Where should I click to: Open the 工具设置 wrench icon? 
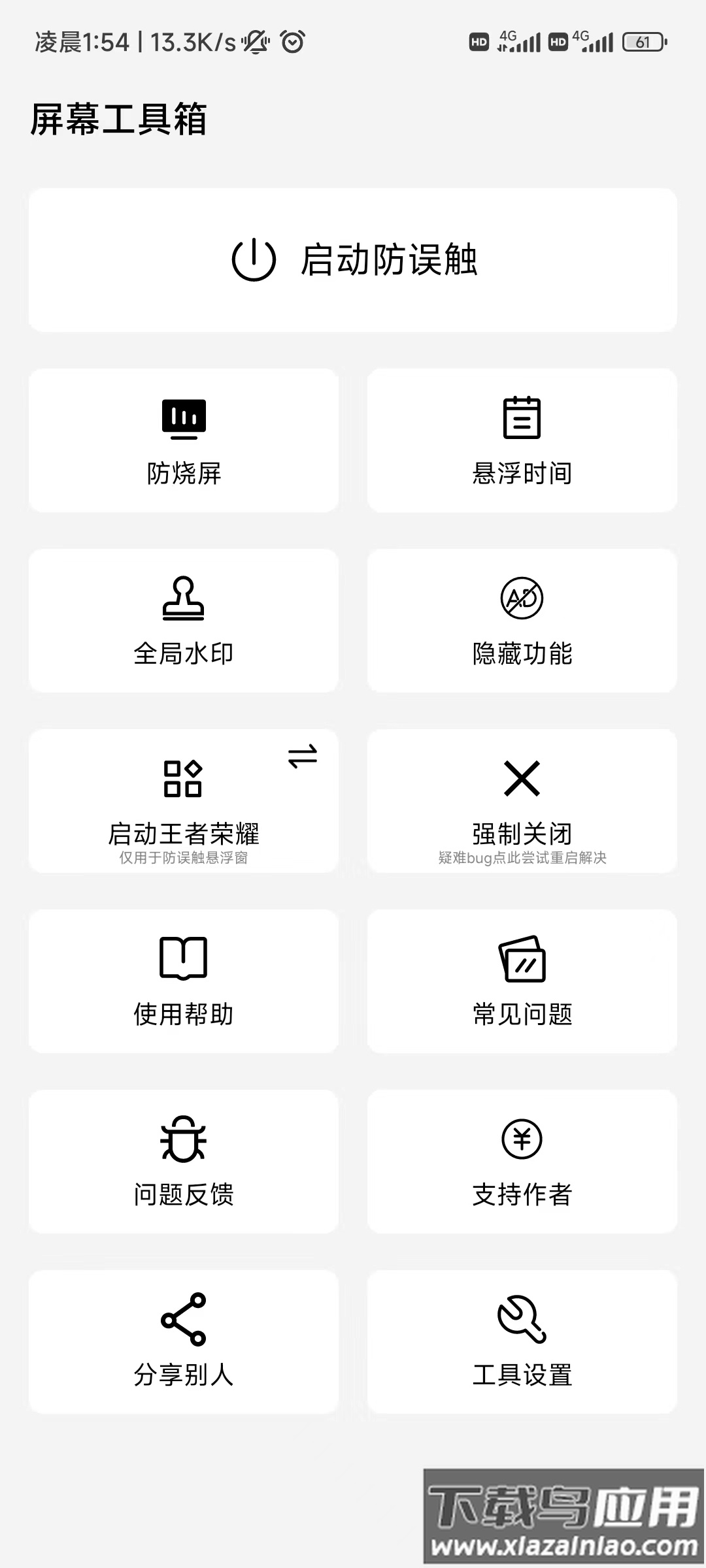coord(522,1326)
